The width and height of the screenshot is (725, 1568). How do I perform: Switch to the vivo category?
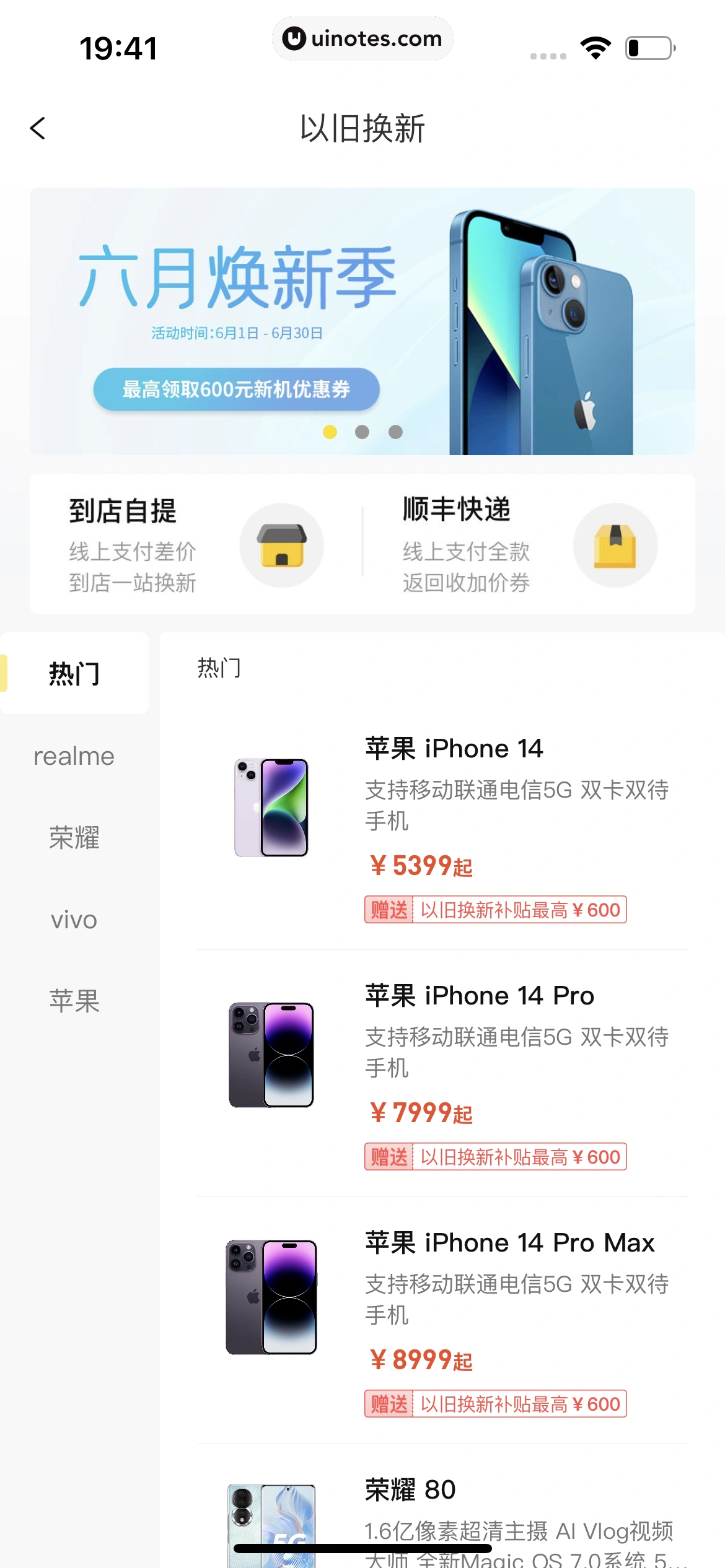coord(74,920)
